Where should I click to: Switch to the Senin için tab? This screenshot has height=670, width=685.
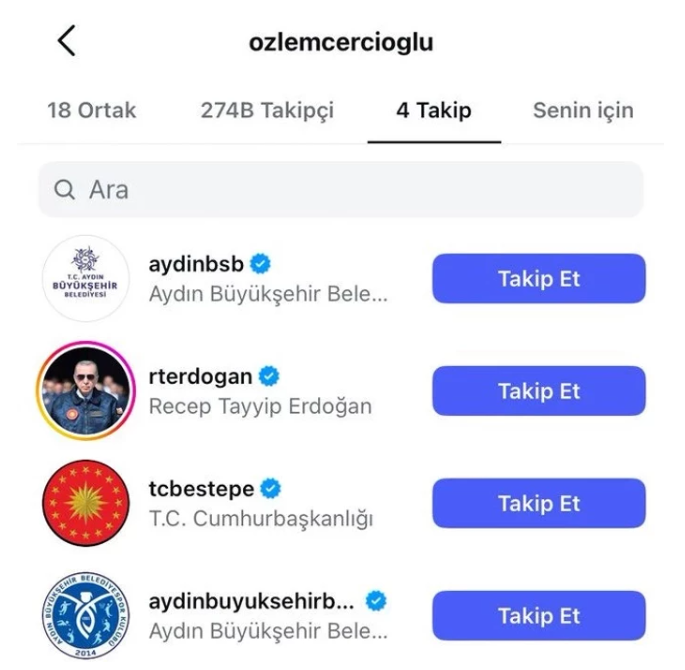point(582,110)
